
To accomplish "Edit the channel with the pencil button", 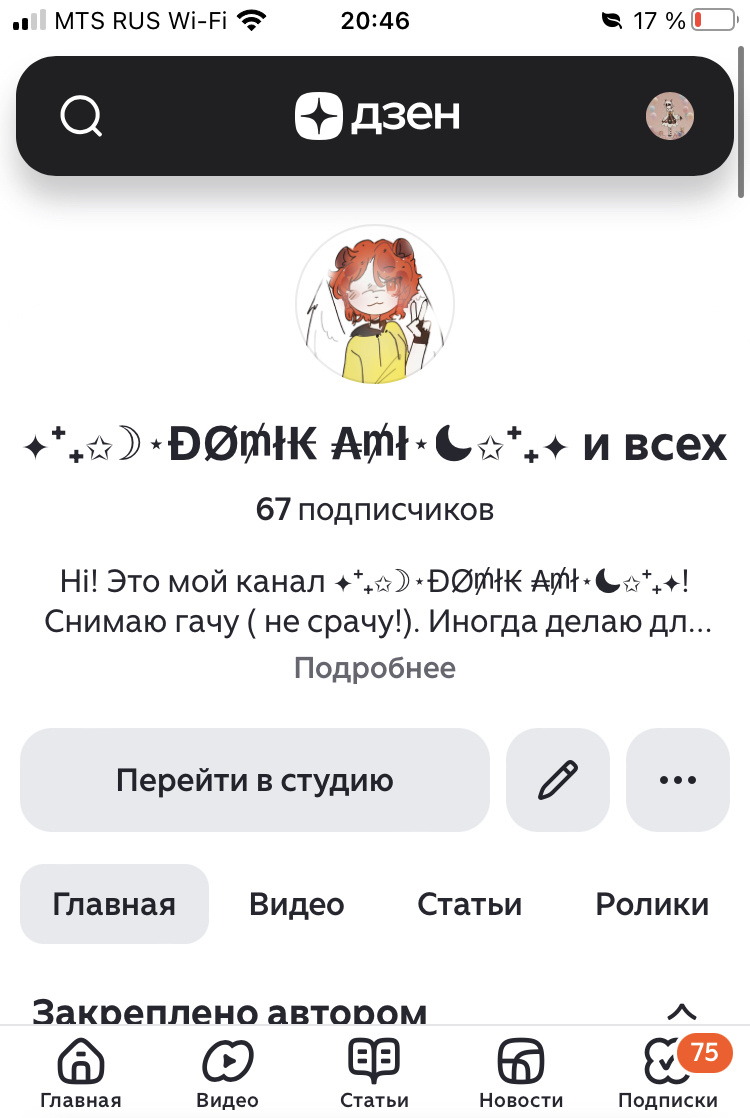I will pyautogui.click(x=558, y=780).
